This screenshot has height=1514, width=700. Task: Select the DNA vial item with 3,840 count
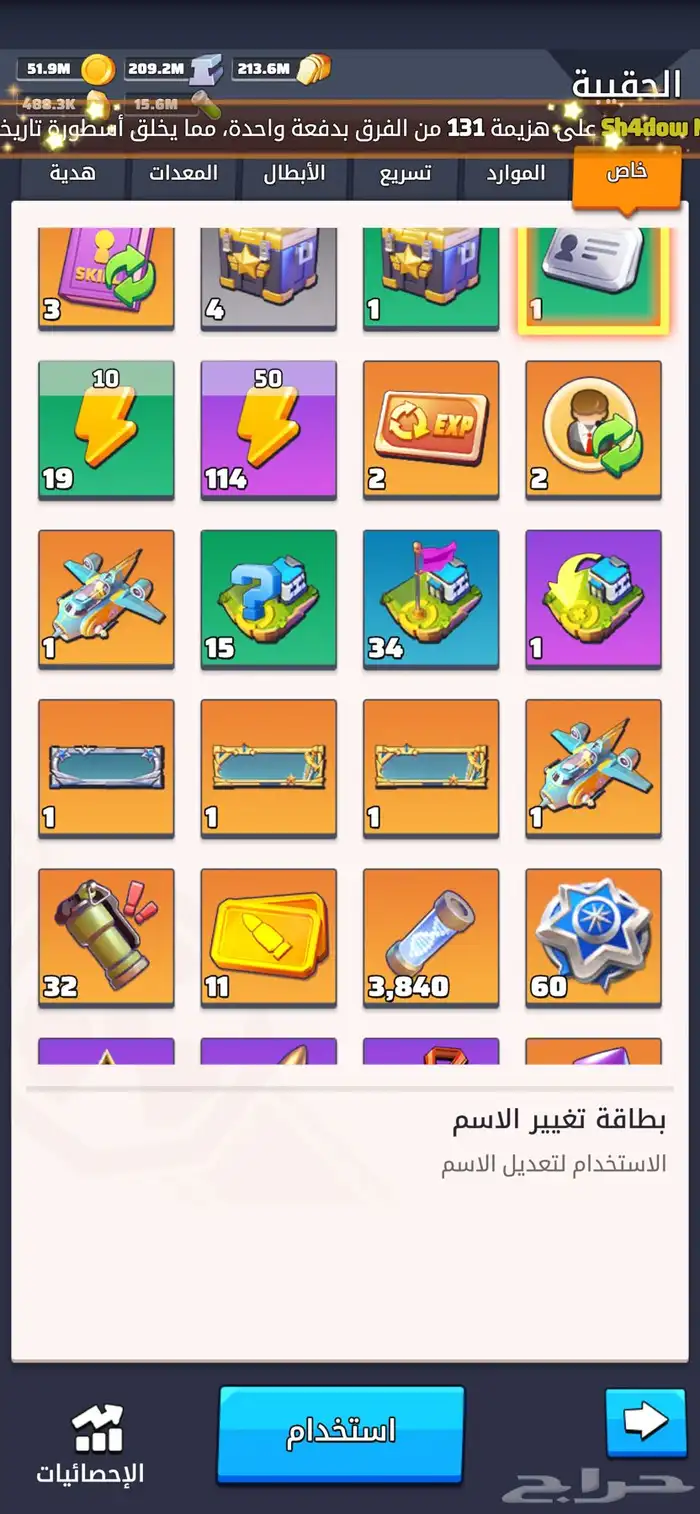pyautogui.click(x=430, y=937)
